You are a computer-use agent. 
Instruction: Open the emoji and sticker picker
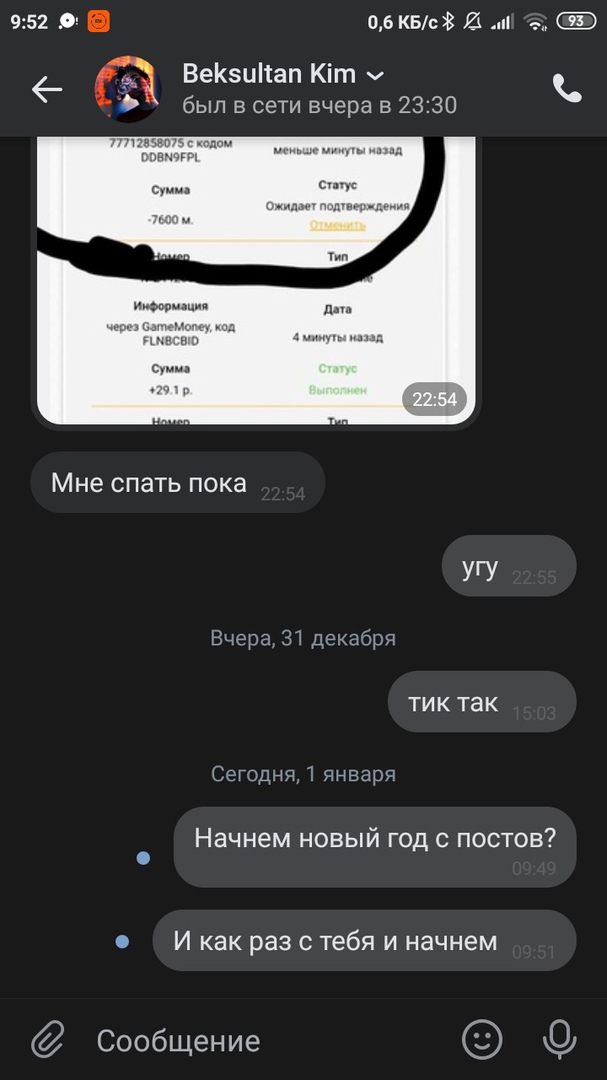point(482,1040)
